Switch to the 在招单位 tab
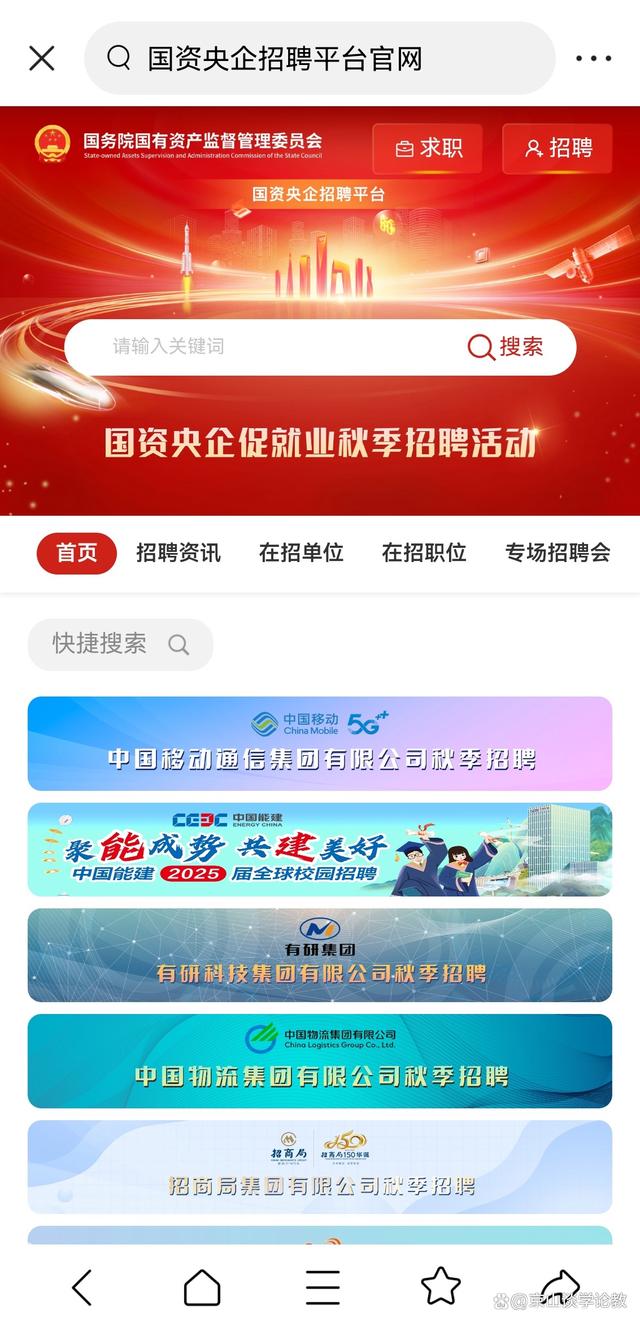640x1323 pixels. pyautogui.click(x=301, y=553)
